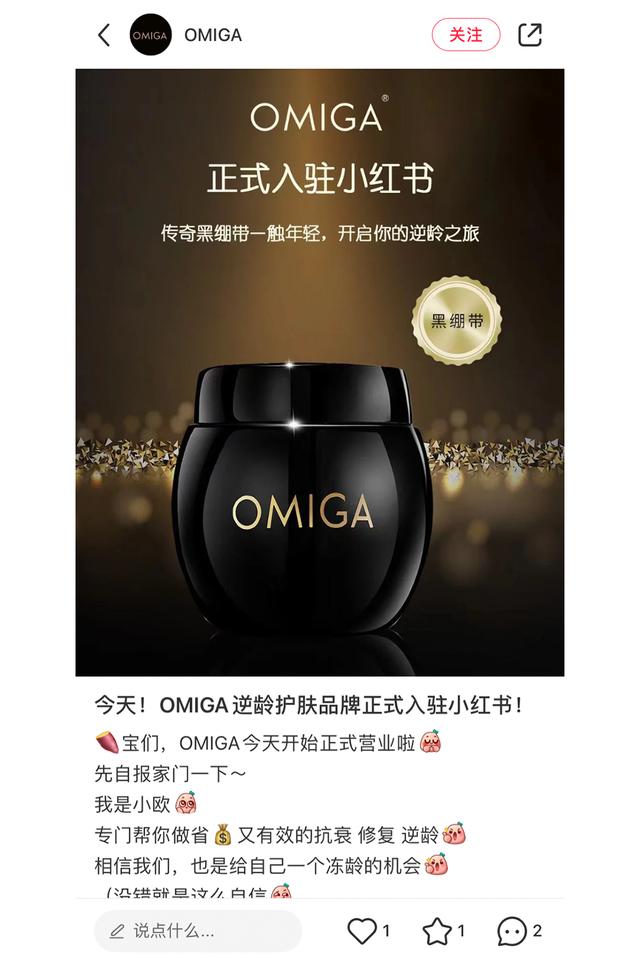Follow OMIGA with the 关注 button
This screenshot has width=640, height=960.
pos(465,35)
